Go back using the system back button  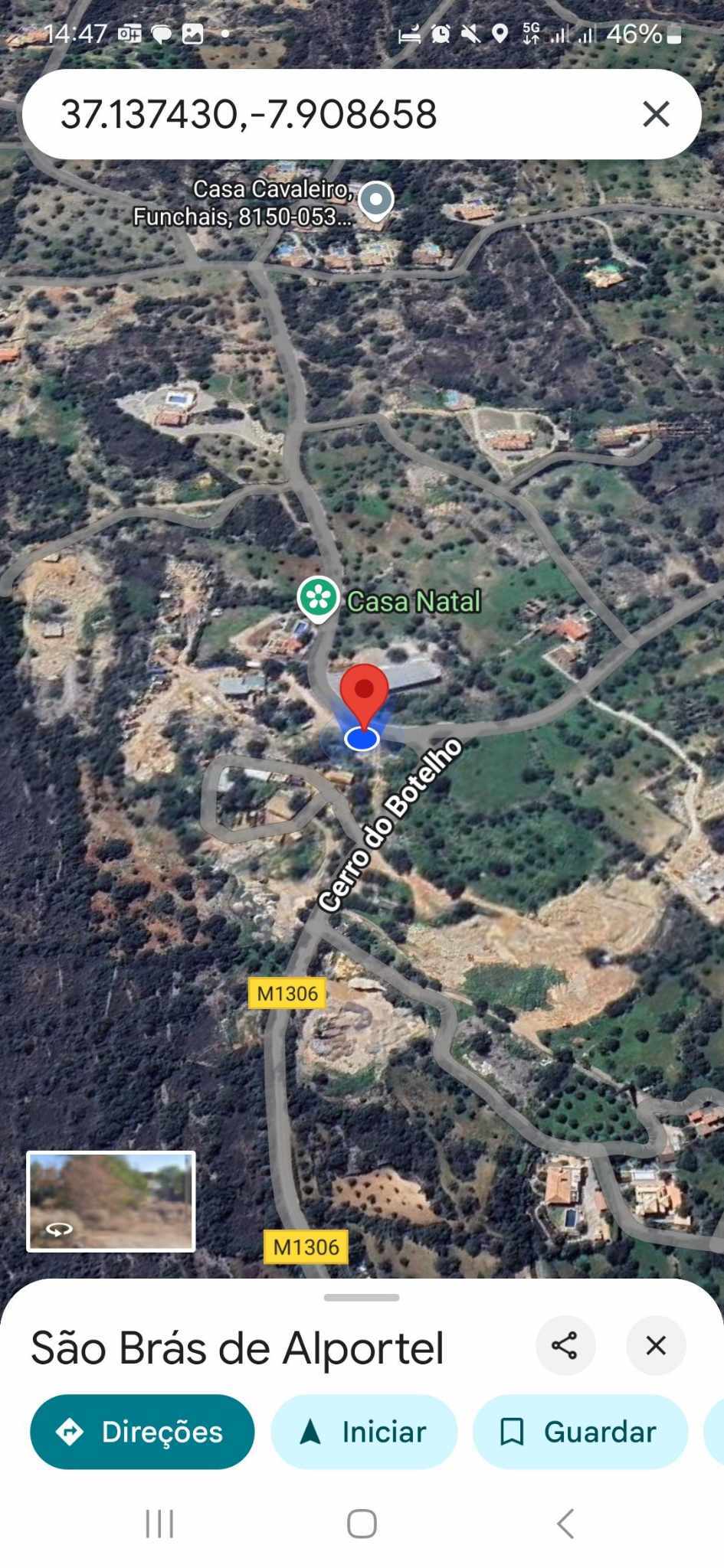565,1524
